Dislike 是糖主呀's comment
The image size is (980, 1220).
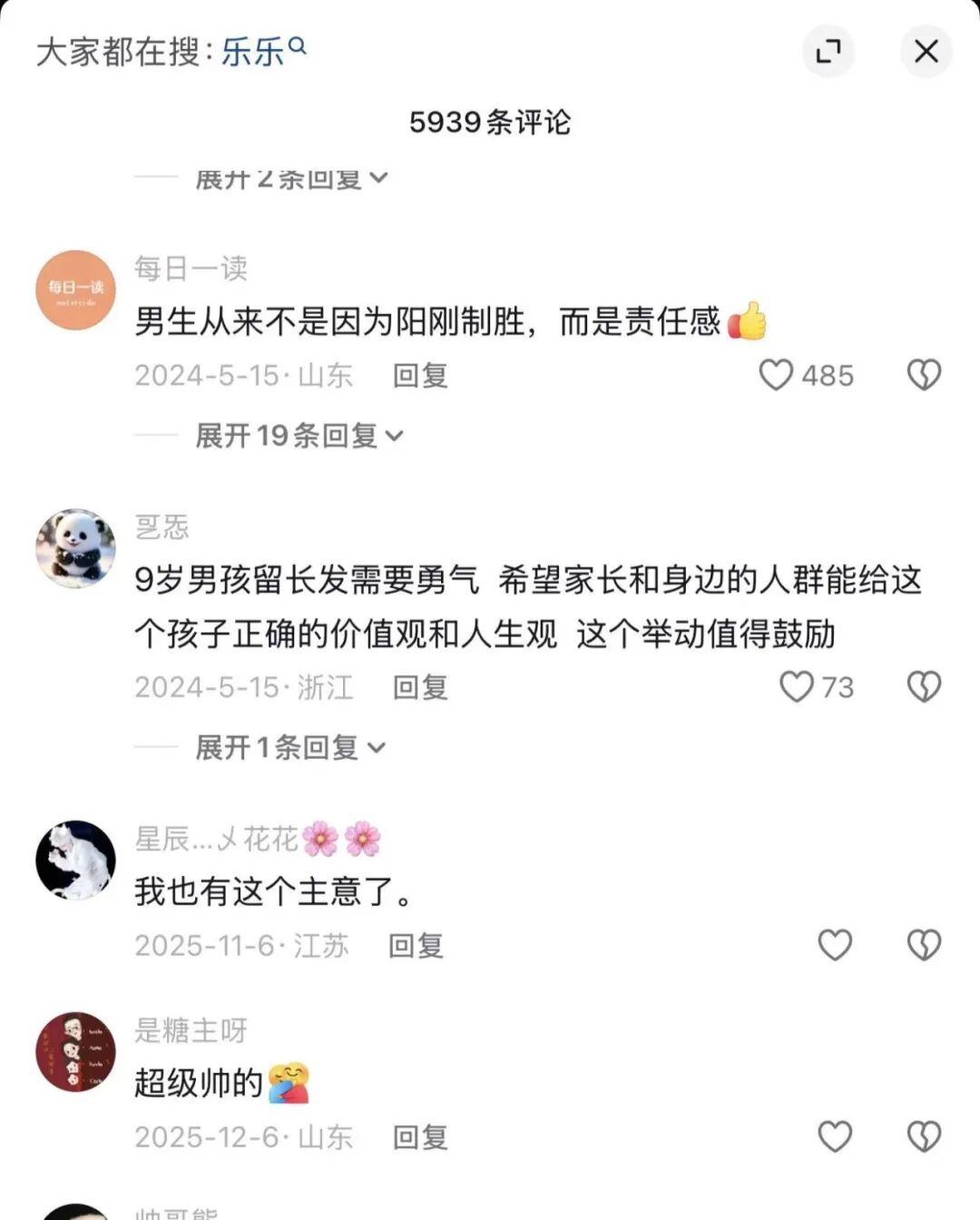[924, 1136]
